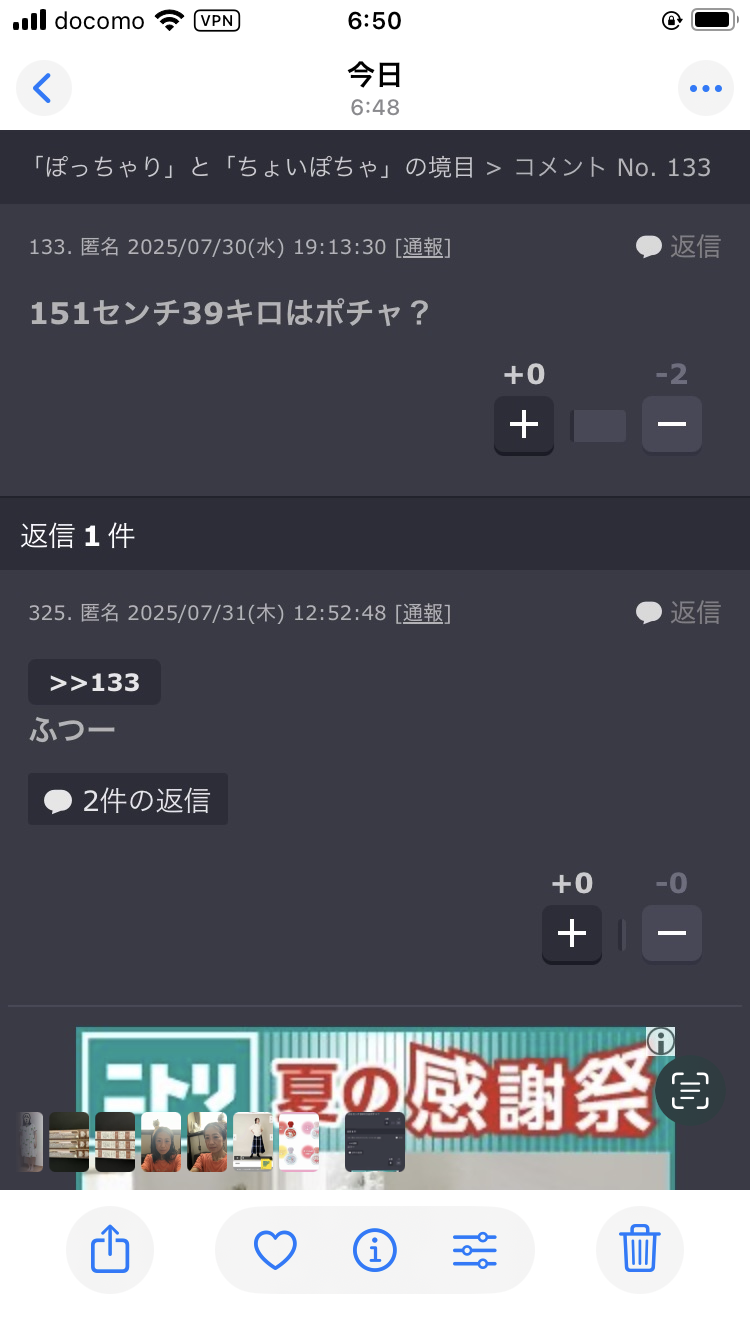Select the dark settings screenshot thumbnail
Image resolution: width=750 pixels, height=1334 pixels.
point(375,1142)
